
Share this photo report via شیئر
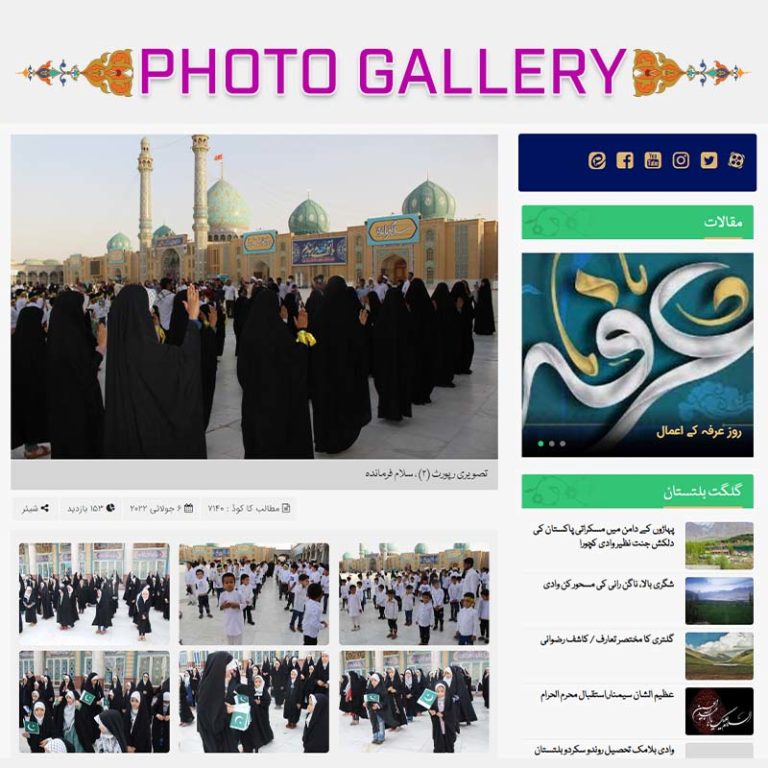(x=36, y=509)
